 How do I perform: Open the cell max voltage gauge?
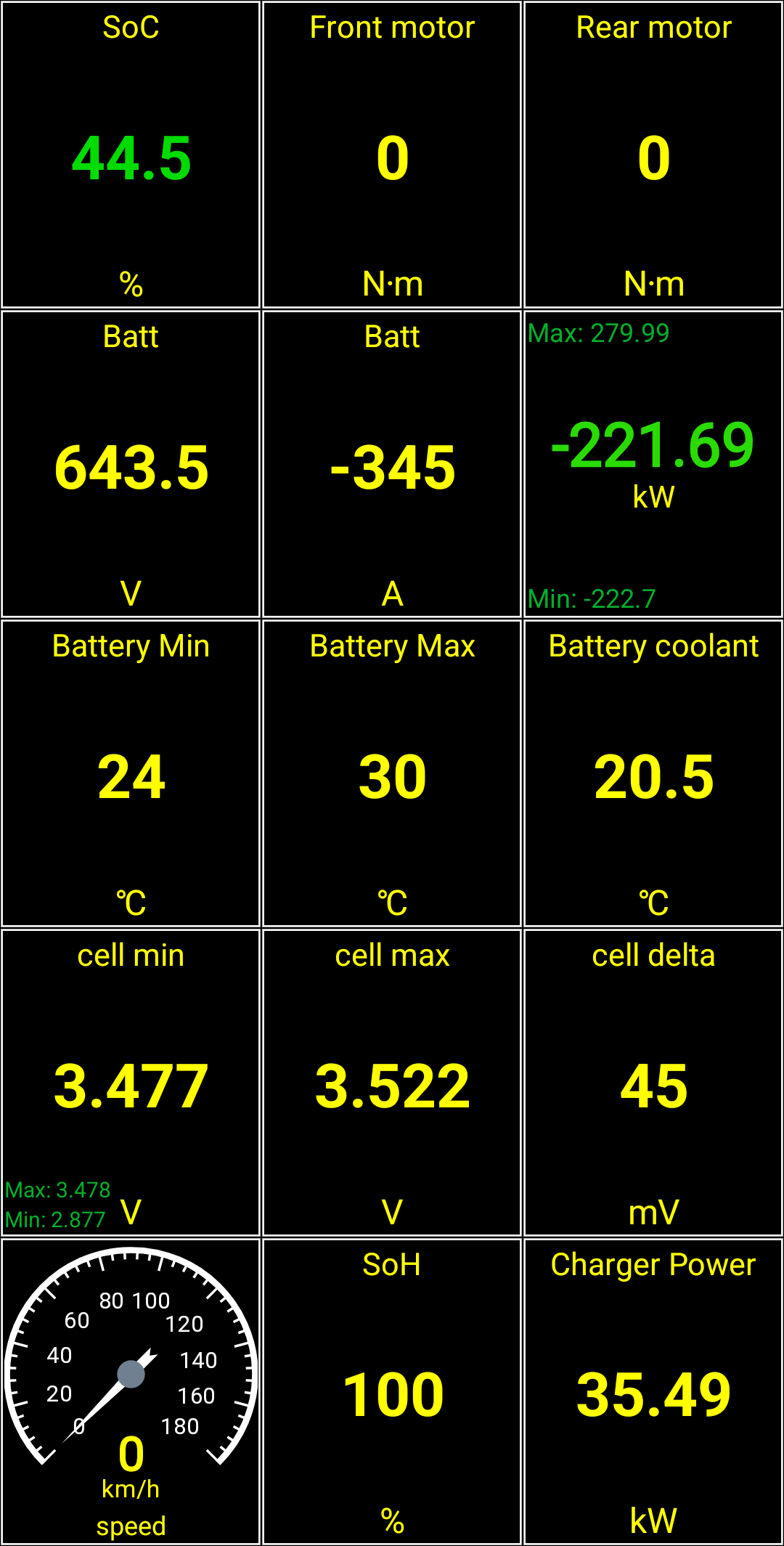coord(392,1083)
